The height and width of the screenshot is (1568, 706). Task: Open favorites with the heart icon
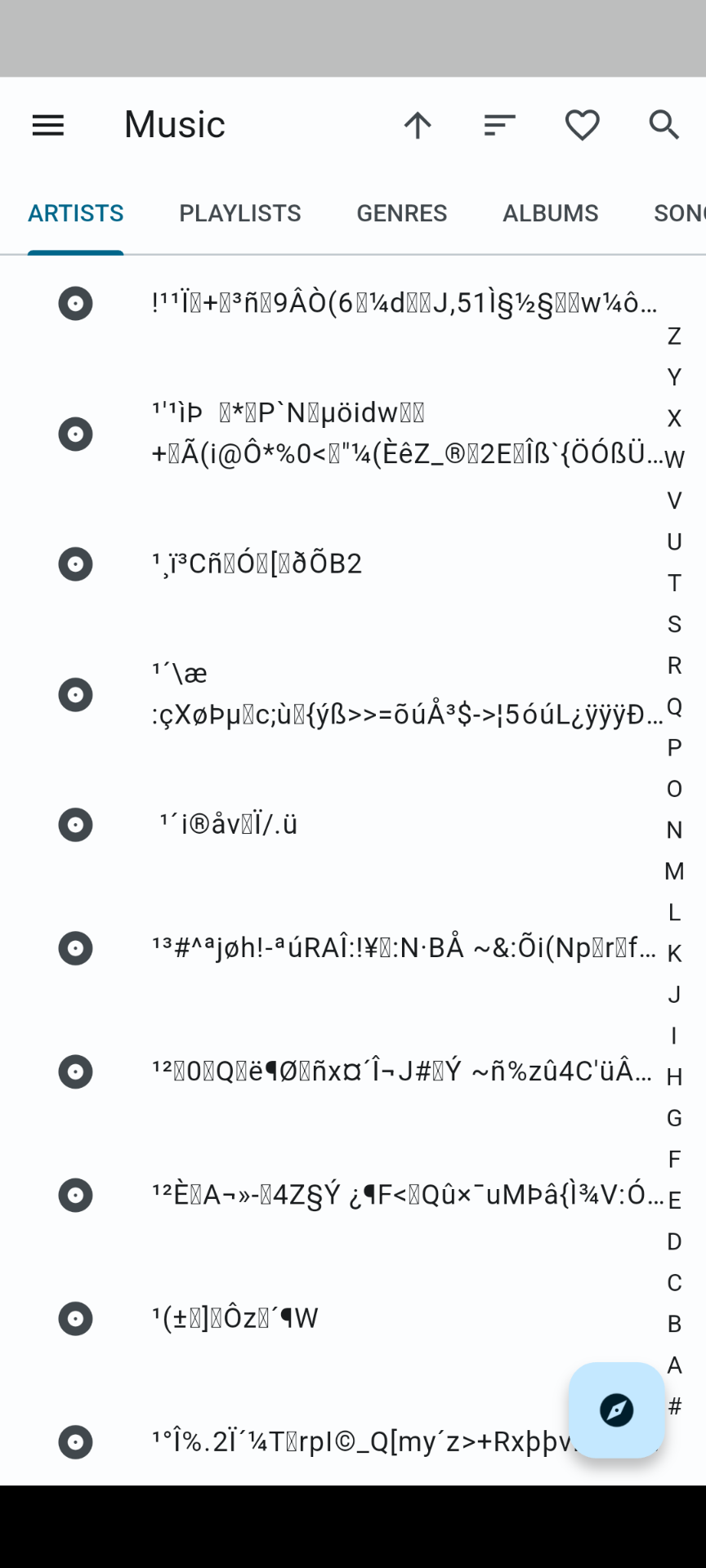(x=582, y=125)
